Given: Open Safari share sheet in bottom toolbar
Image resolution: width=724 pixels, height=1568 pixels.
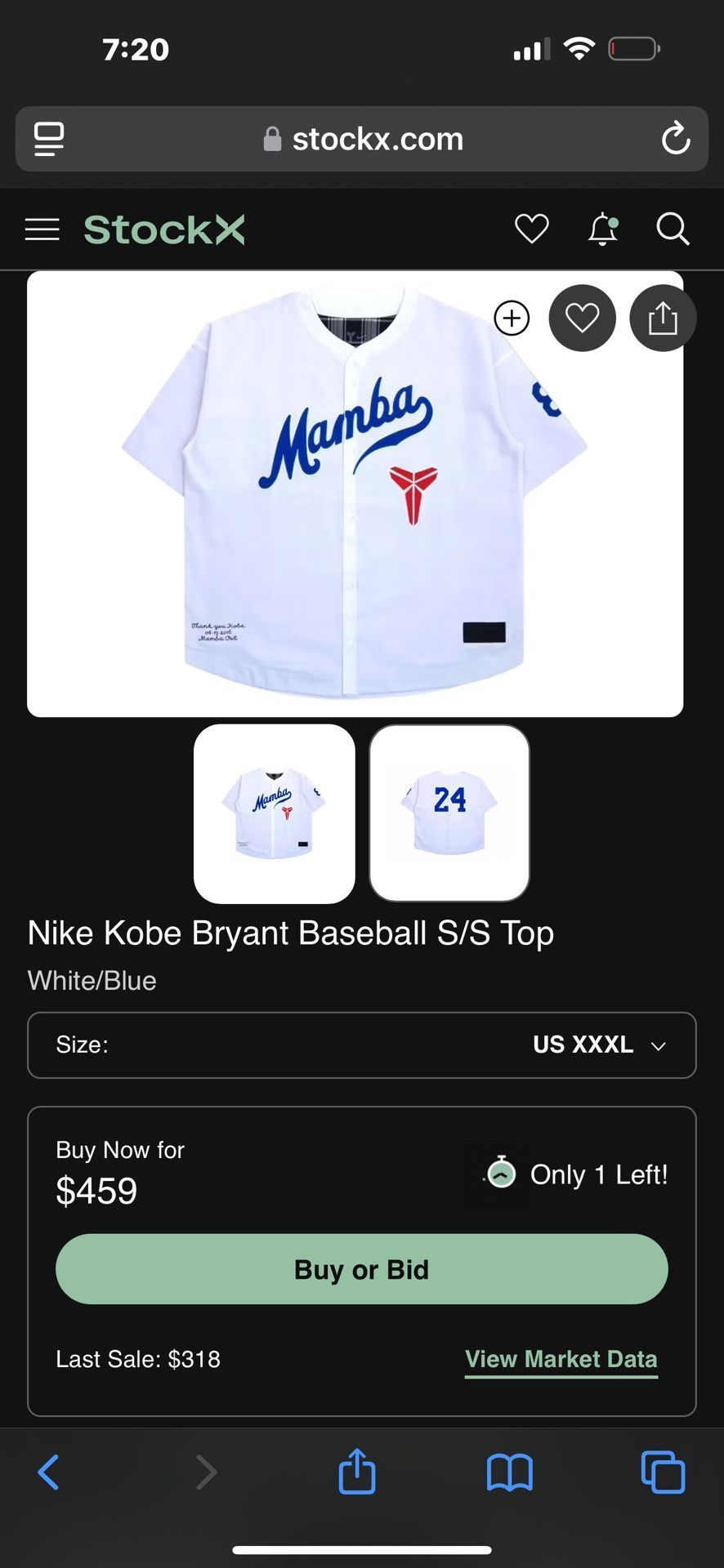Looking at the screenshot, I should [x=357, y=1472].
